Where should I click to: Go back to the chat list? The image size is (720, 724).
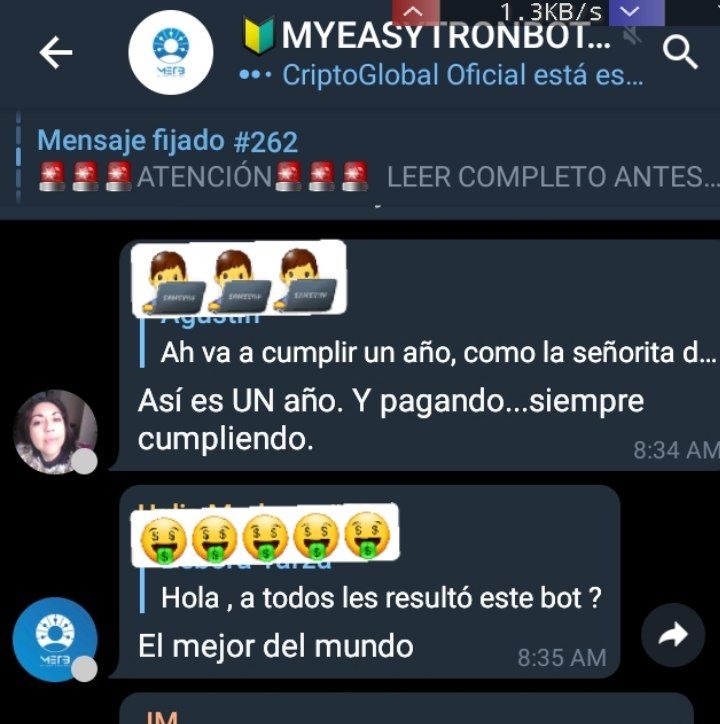click(56, 54)
